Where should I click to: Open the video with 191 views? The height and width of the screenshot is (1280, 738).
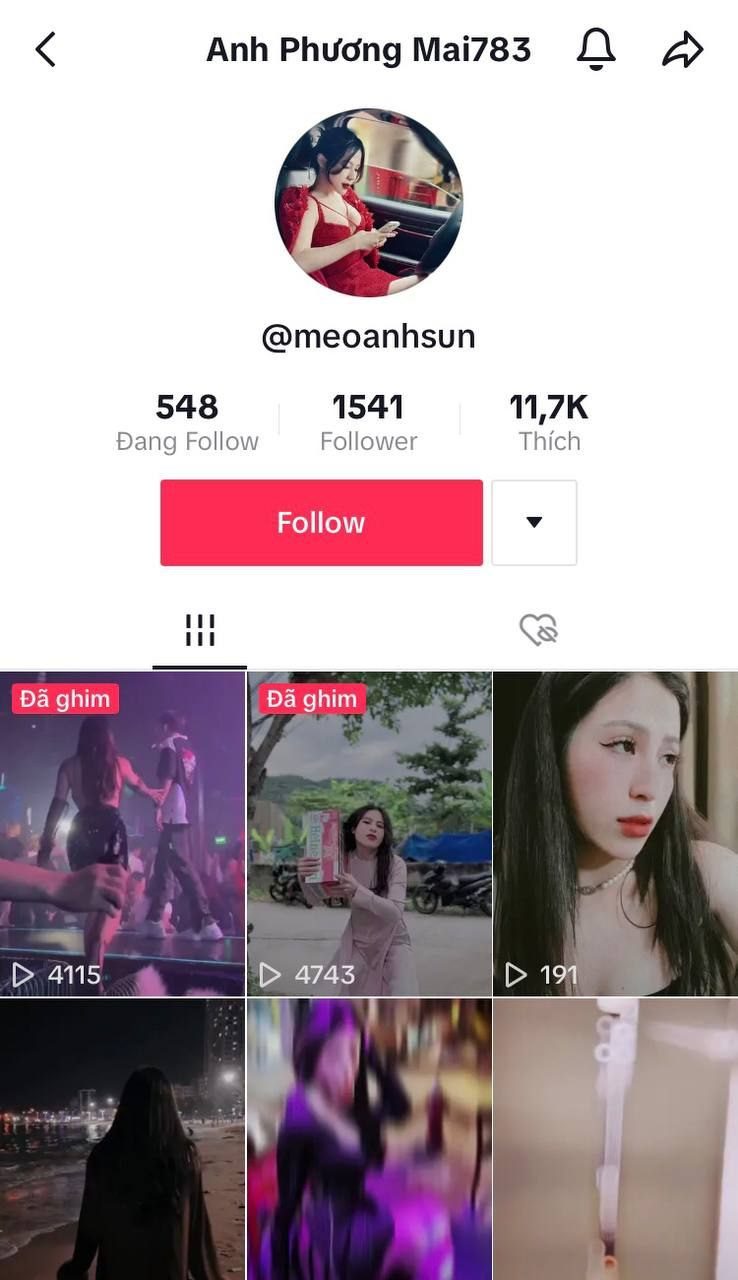pos(615,833)
